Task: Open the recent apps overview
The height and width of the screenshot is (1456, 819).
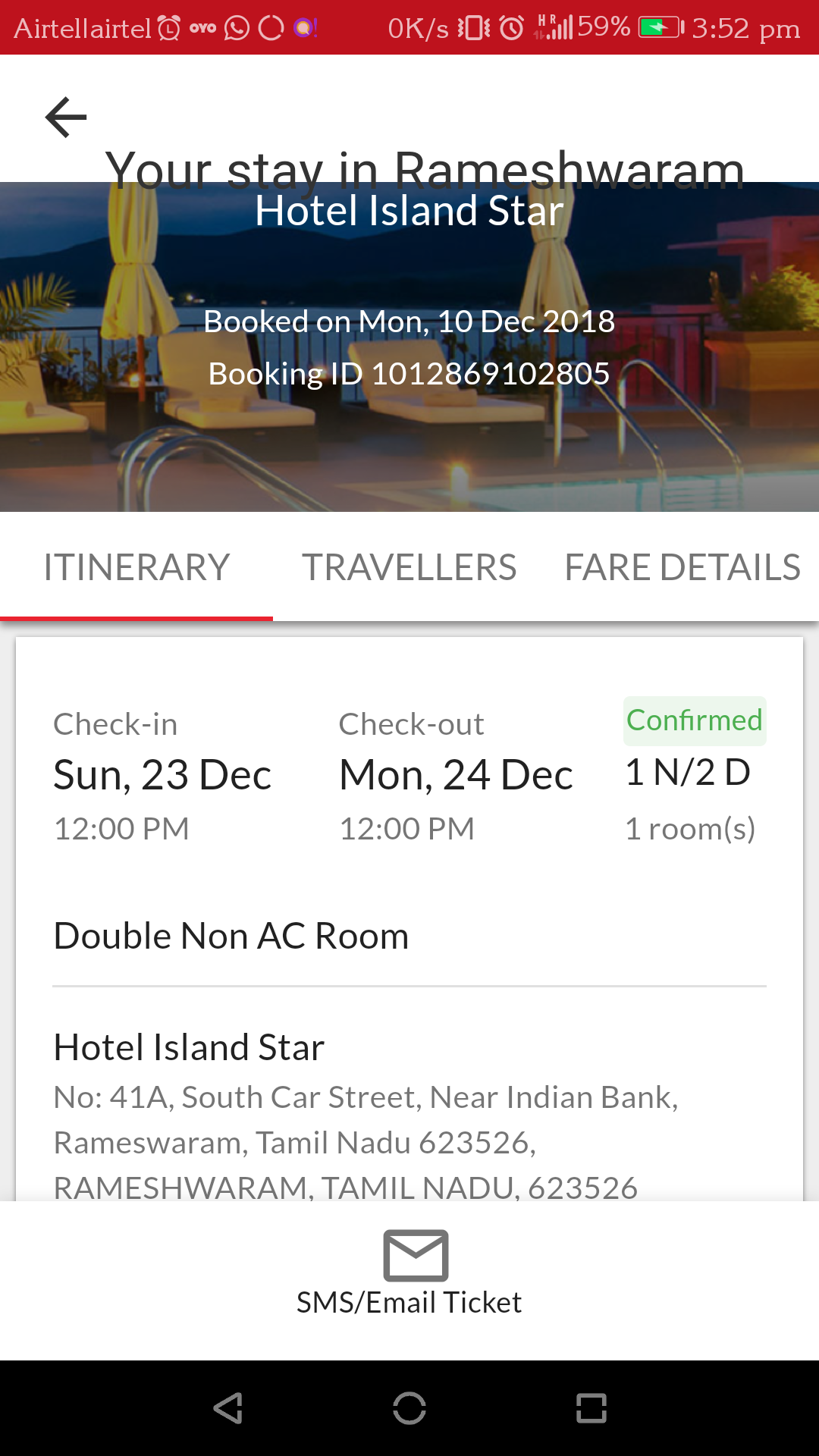Action: point(591,1408)
